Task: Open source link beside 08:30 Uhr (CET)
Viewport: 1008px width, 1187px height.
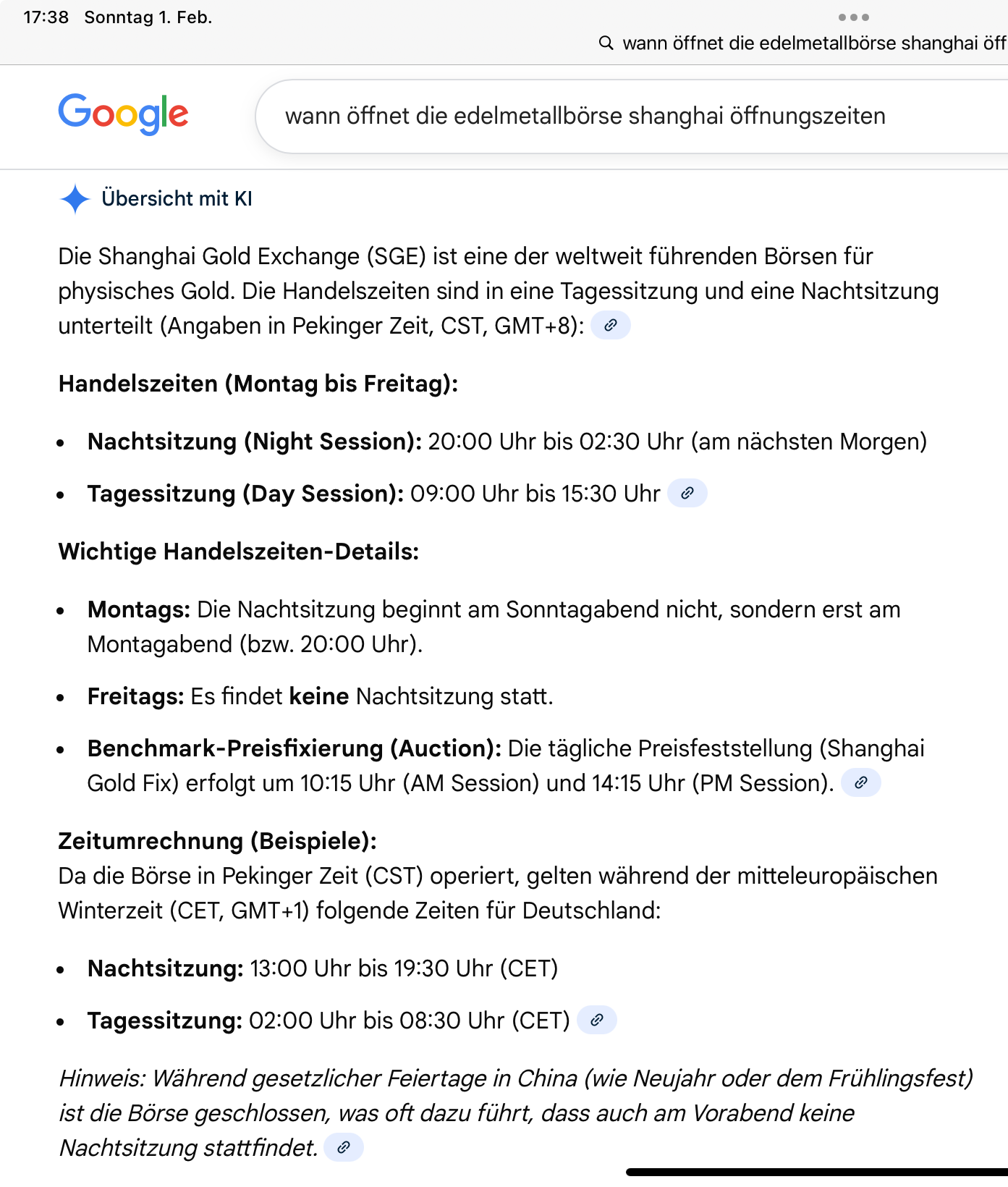Action: pyautogui.click(x=597, y=1021)
